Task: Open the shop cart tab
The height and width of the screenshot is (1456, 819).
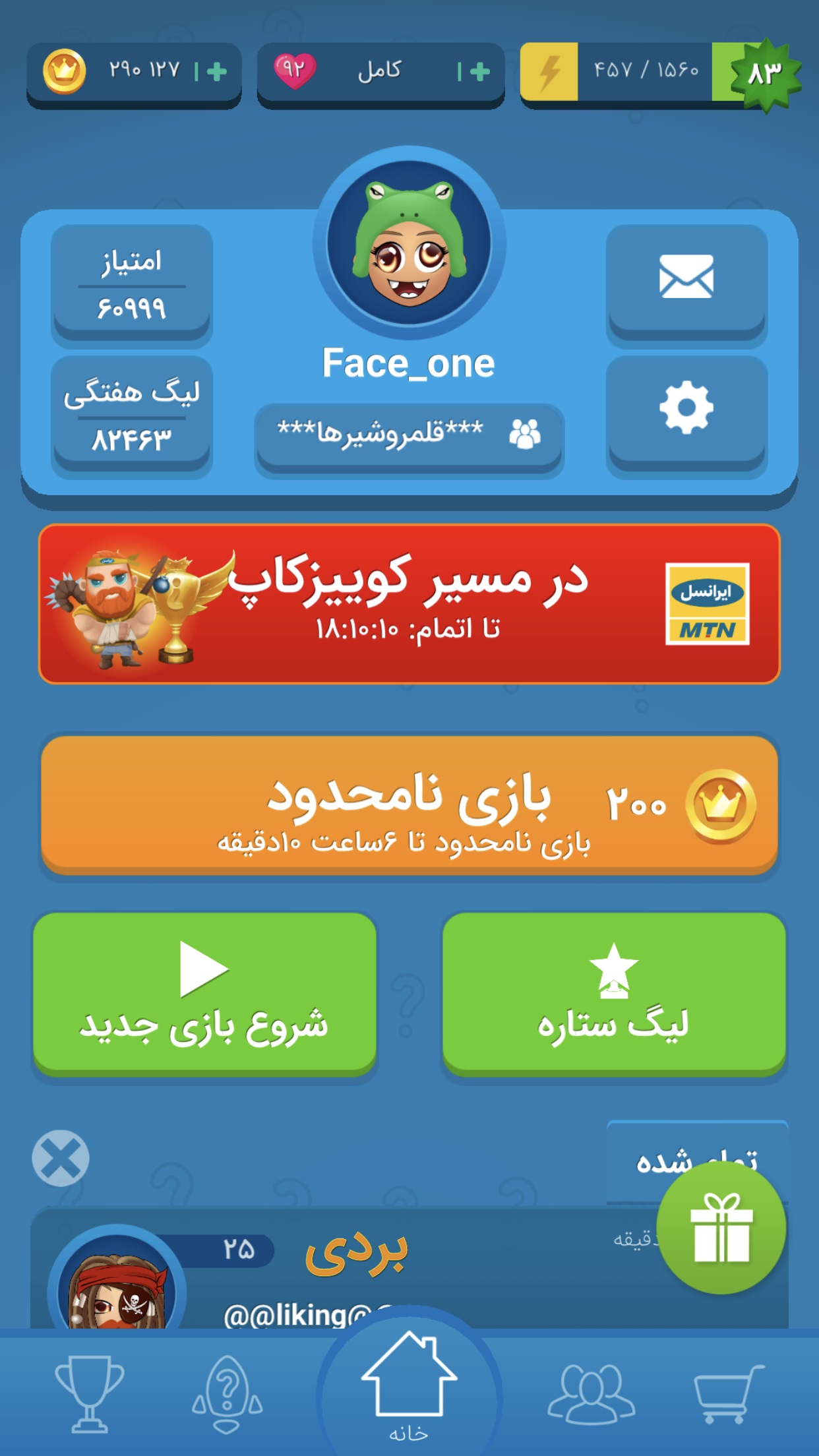Action: click(728, 1393)
